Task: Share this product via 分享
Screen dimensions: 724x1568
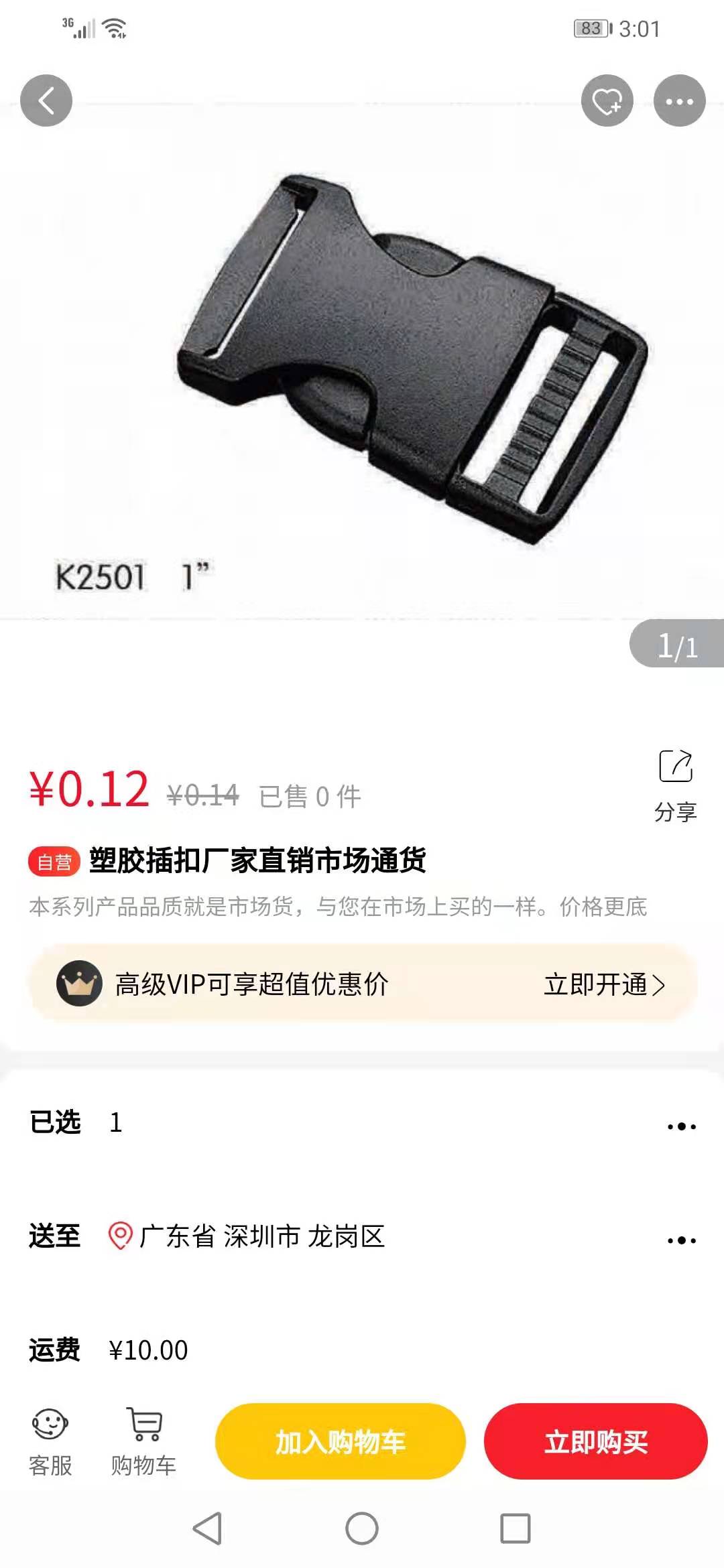Action: 676,784
